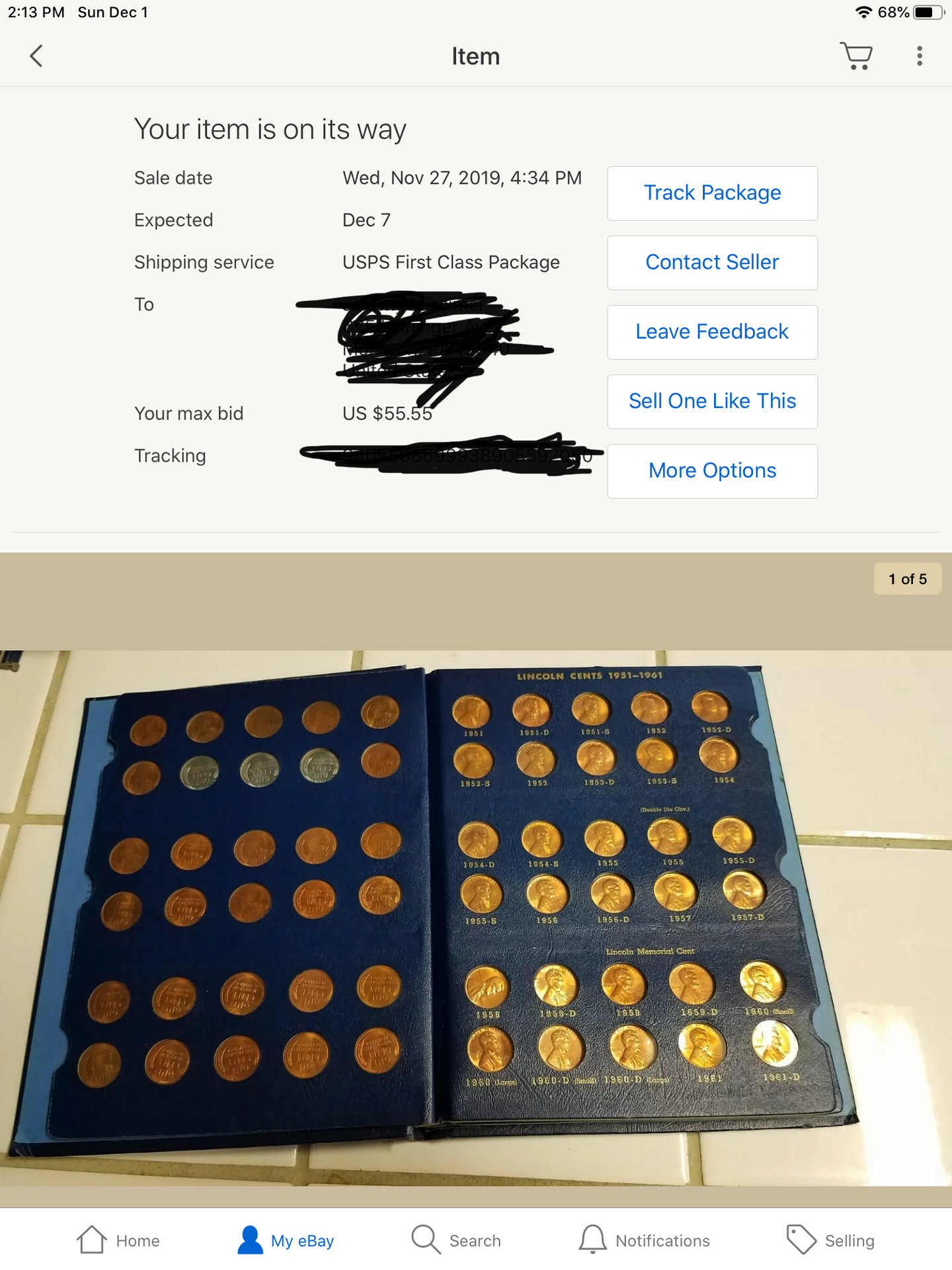Contact the seller
This screenshot has width=952, height=1270.
pos(712,263)
